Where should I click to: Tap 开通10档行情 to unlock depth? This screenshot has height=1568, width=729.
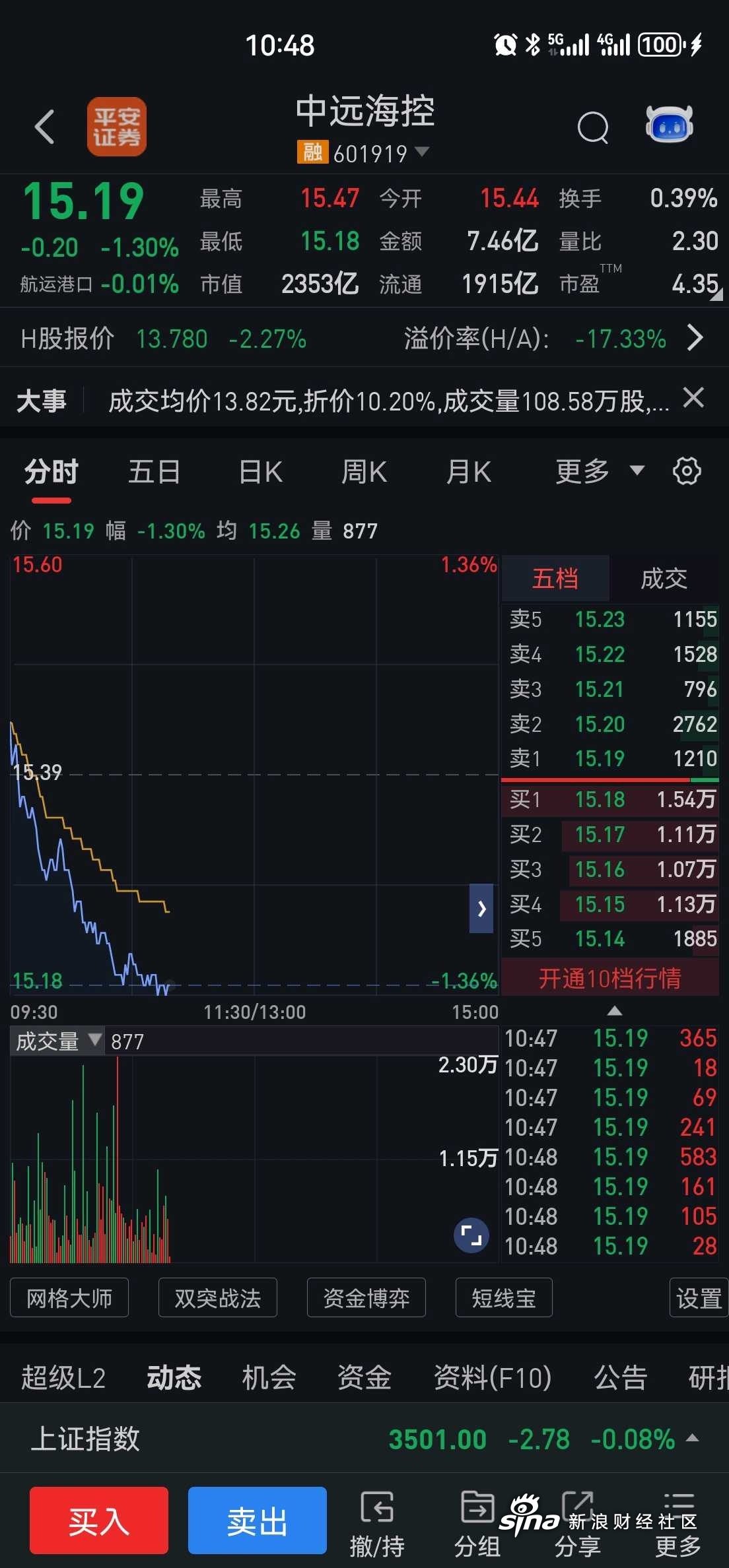coord(610,978)
